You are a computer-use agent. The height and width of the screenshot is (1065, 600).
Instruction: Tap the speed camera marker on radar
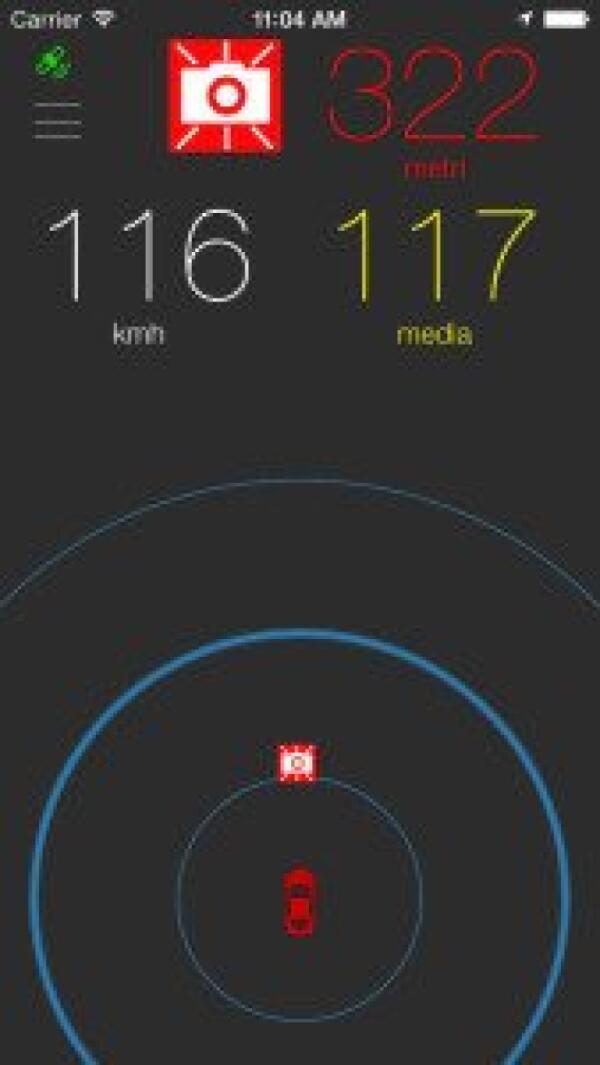click(x=297, y=764)
